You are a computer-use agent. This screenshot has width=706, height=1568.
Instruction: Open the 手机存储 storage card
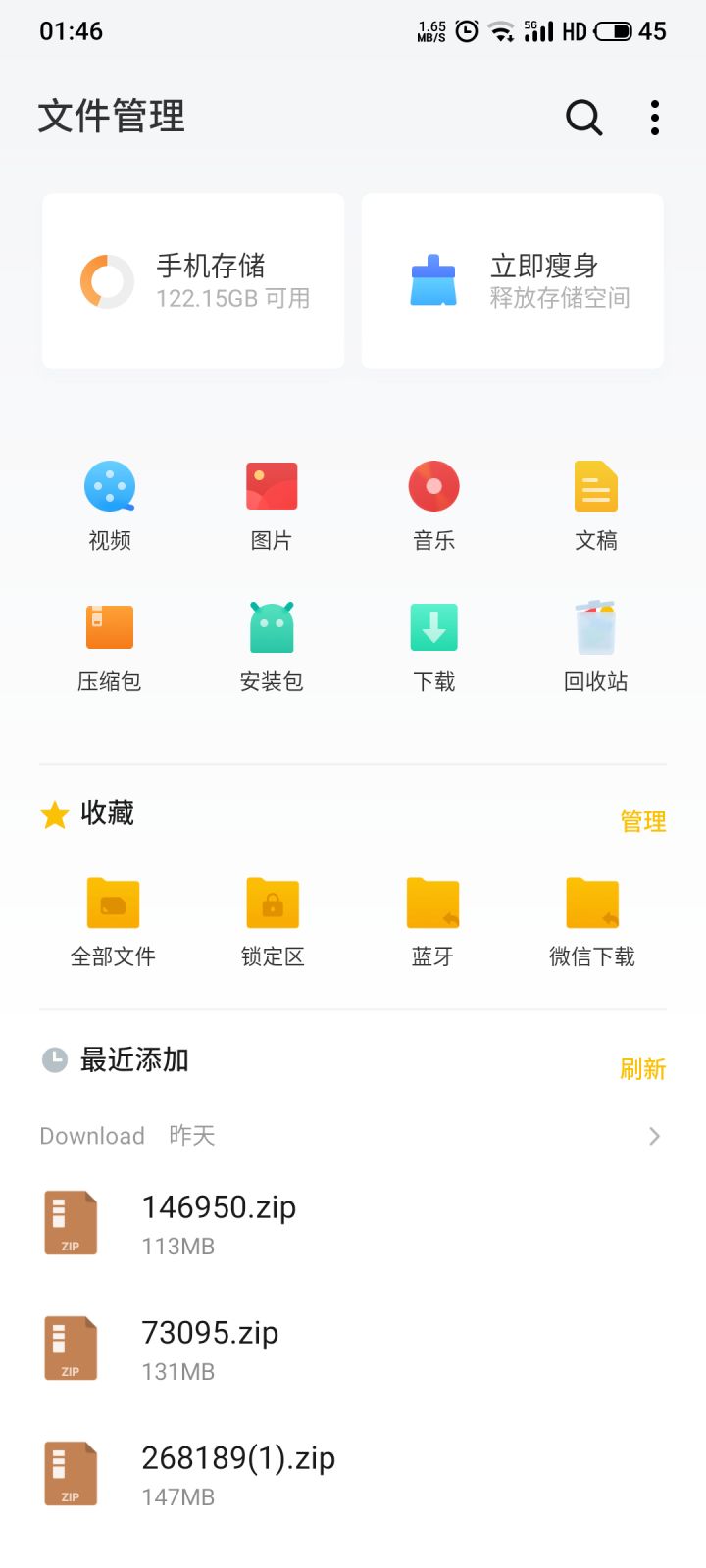coord(193,281)
